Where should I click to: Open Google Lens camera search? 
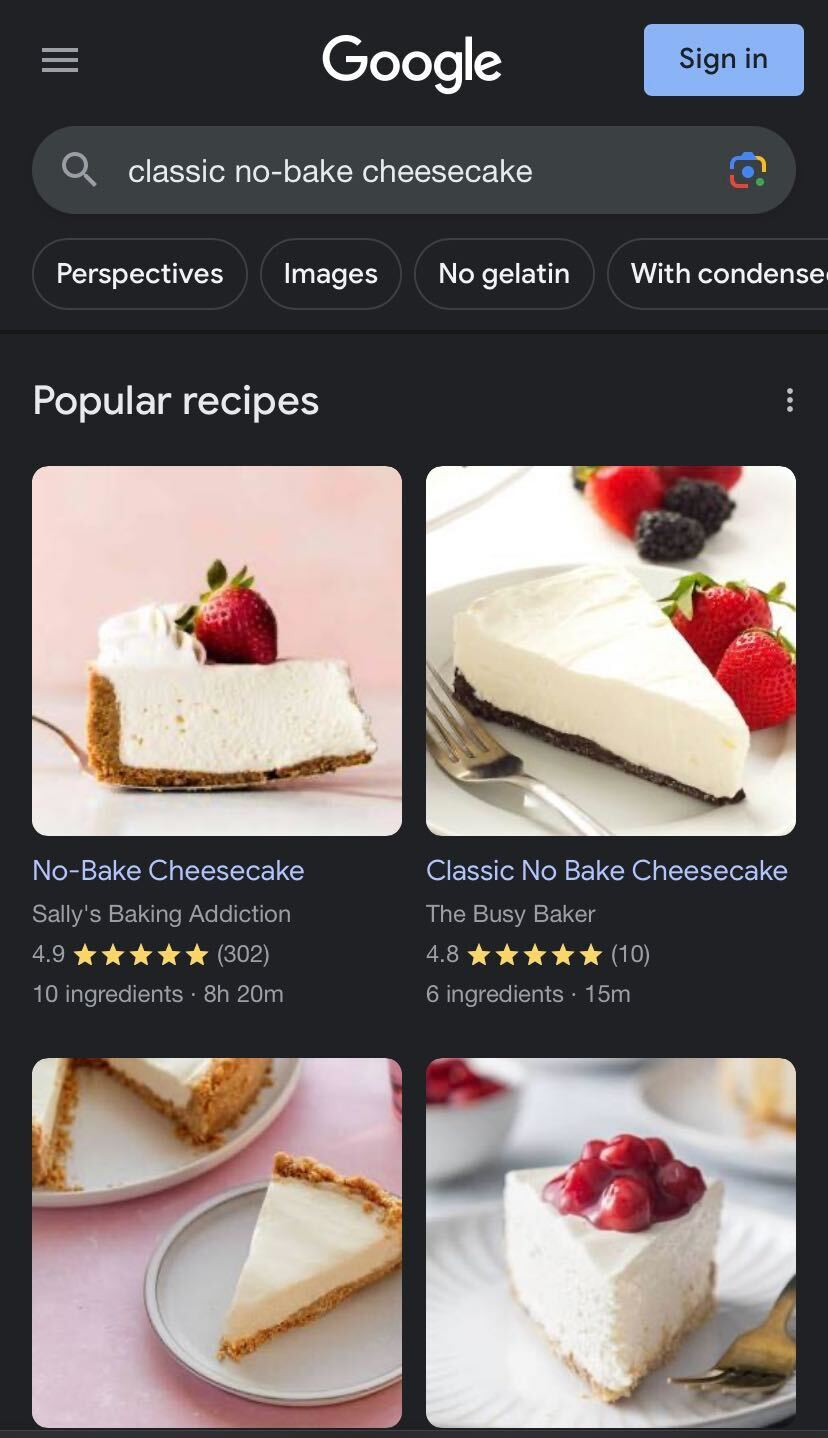(x=747, y=171)
